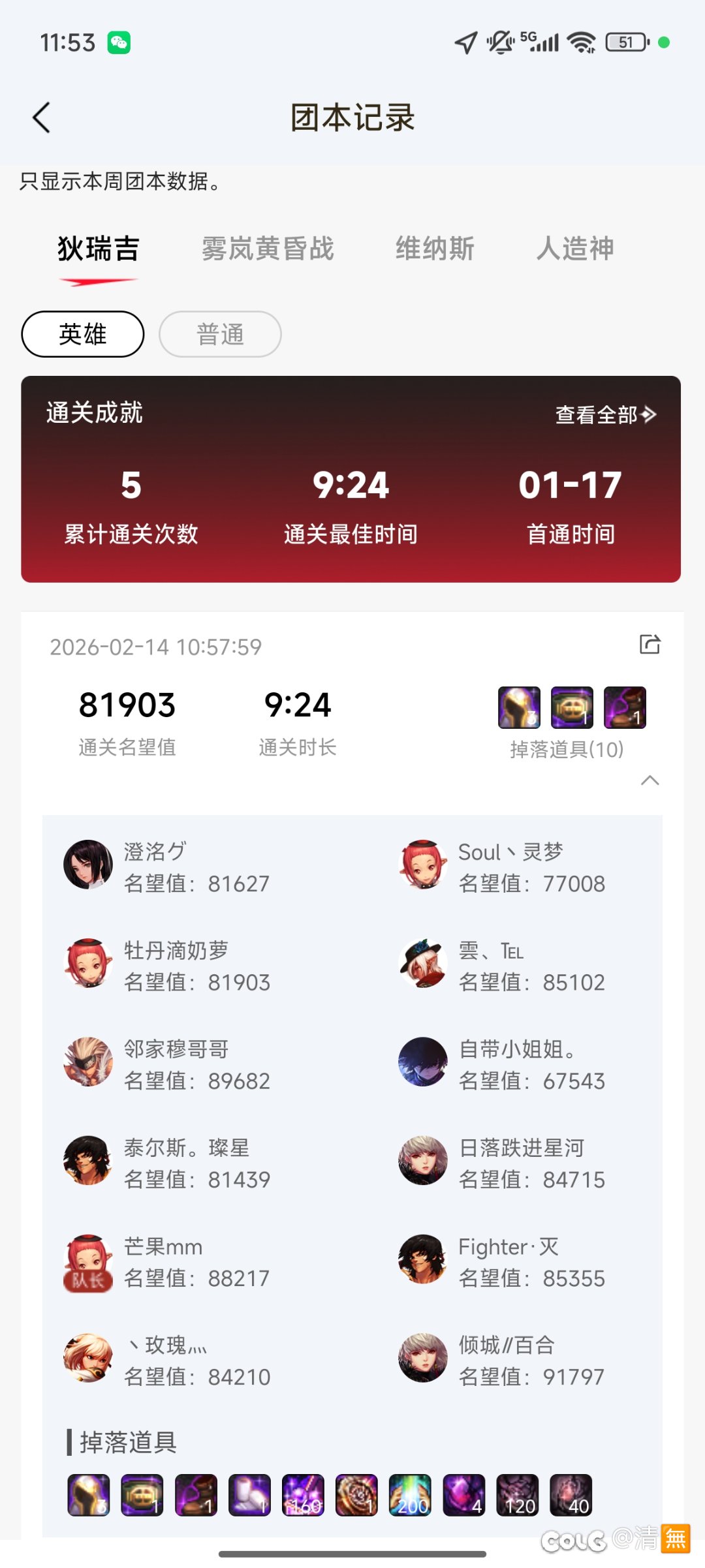The height and width of the screenshot is (1568, 705).
Task: Go back from 团本记录 page
Action: coord(42,118)
